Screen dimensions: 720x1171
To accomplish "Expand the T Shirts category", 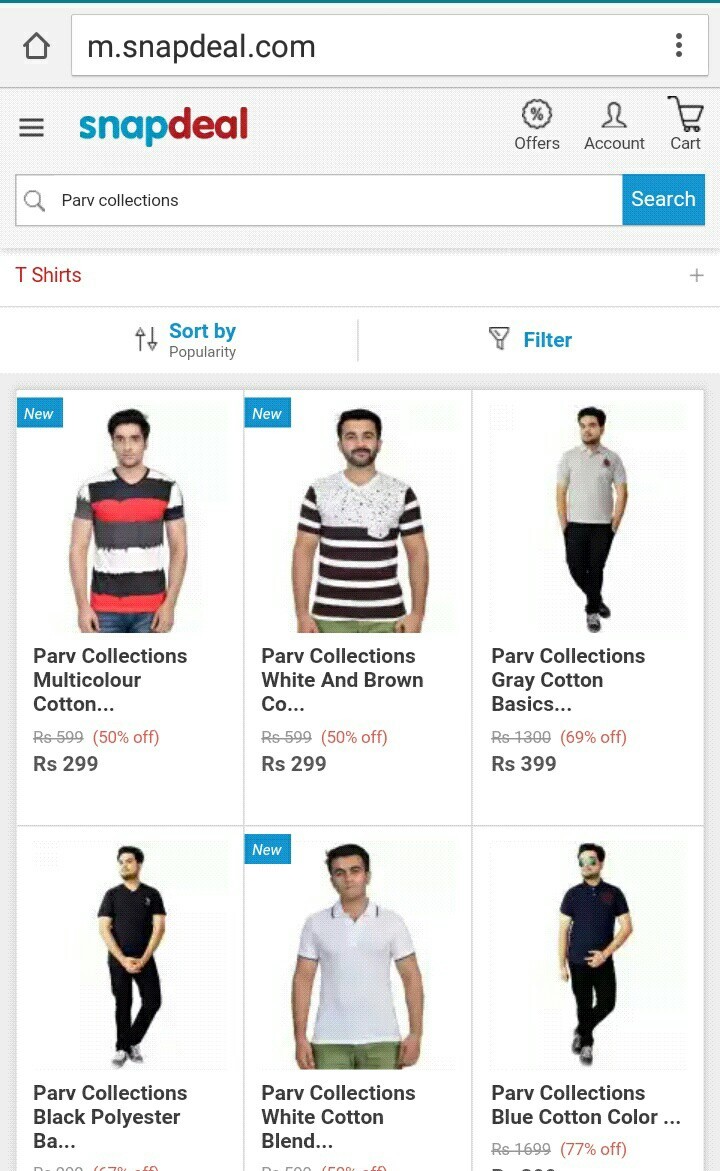I will pos(696,276).
